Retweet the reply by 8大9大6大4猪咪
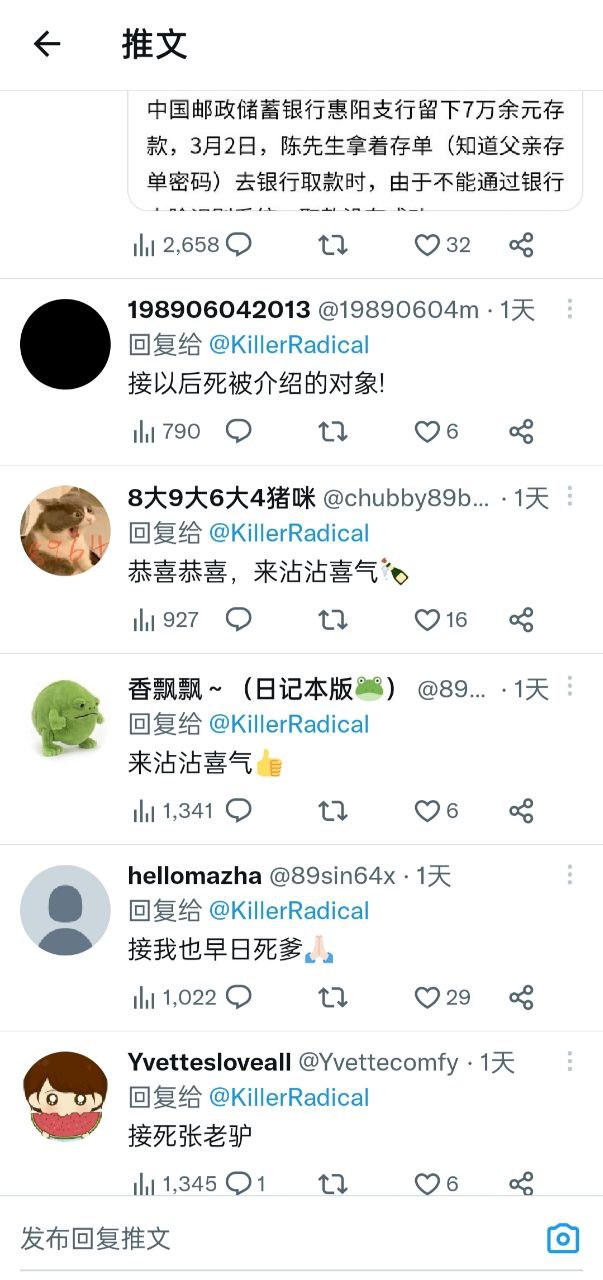 pyautogui.click(x=333, y=620)
